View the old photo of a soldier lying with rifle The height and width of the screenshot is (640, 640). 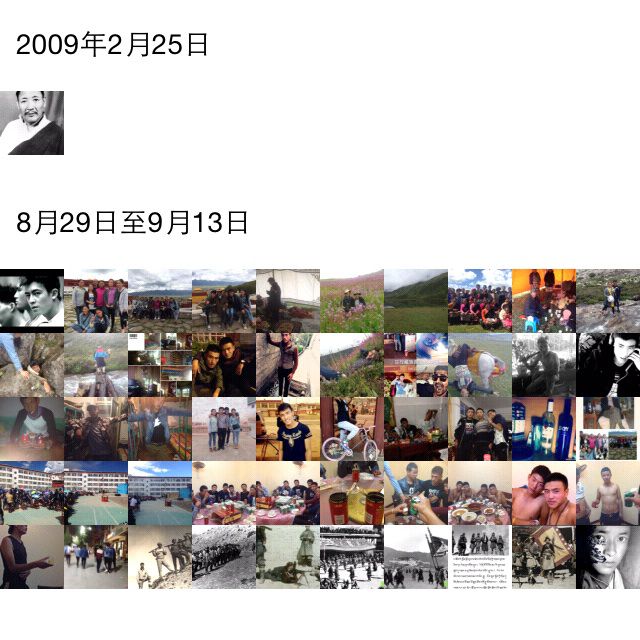pyautogui.click(x=288, y=557)
